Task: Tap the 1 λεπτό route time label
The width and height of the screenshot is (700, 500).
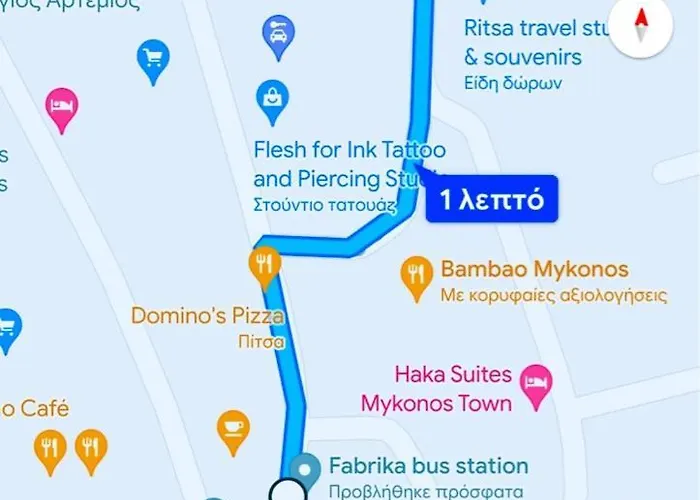Action: coord(491,199)
